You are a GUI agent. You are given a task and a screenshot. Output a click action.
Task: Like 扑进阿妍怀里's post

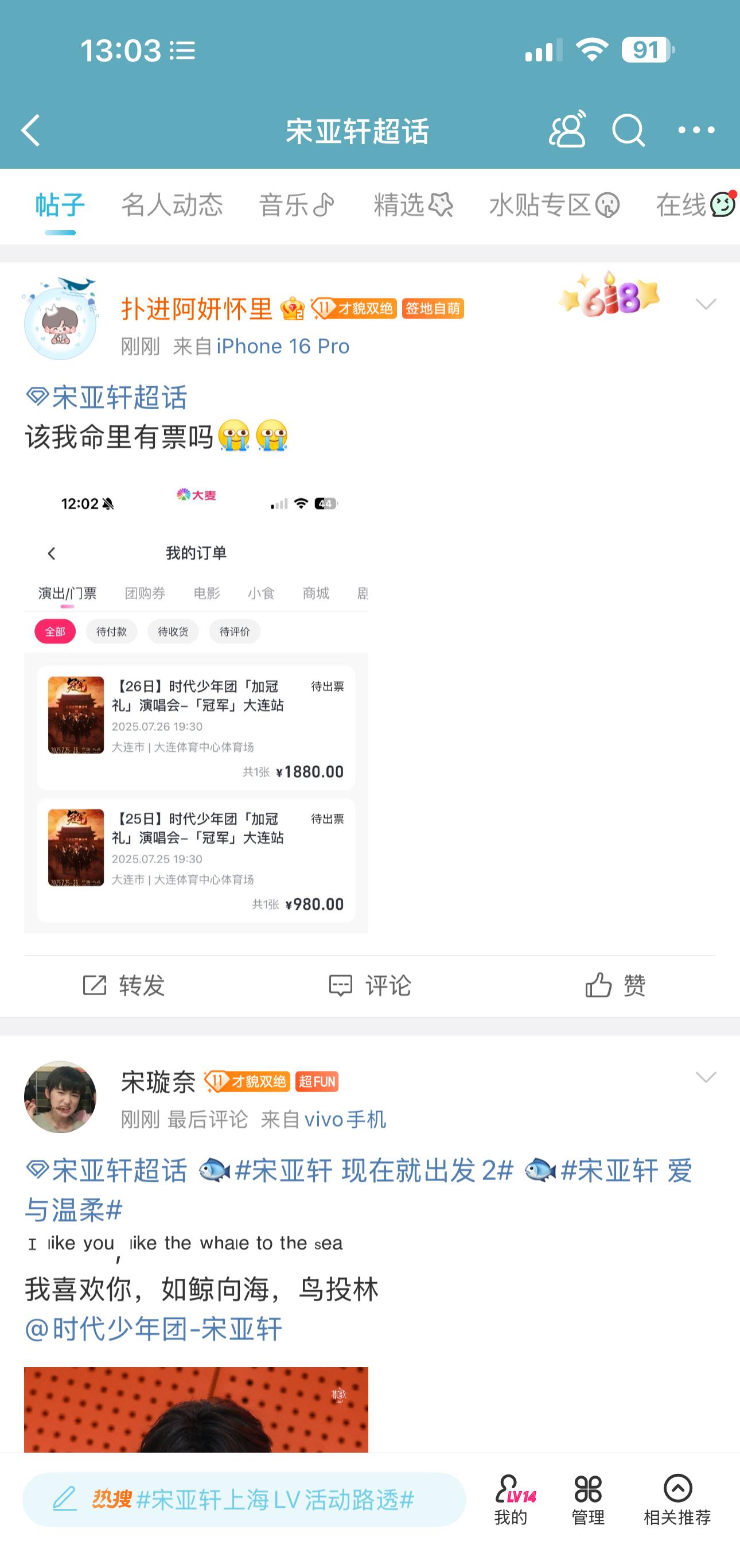coord(614,985)
